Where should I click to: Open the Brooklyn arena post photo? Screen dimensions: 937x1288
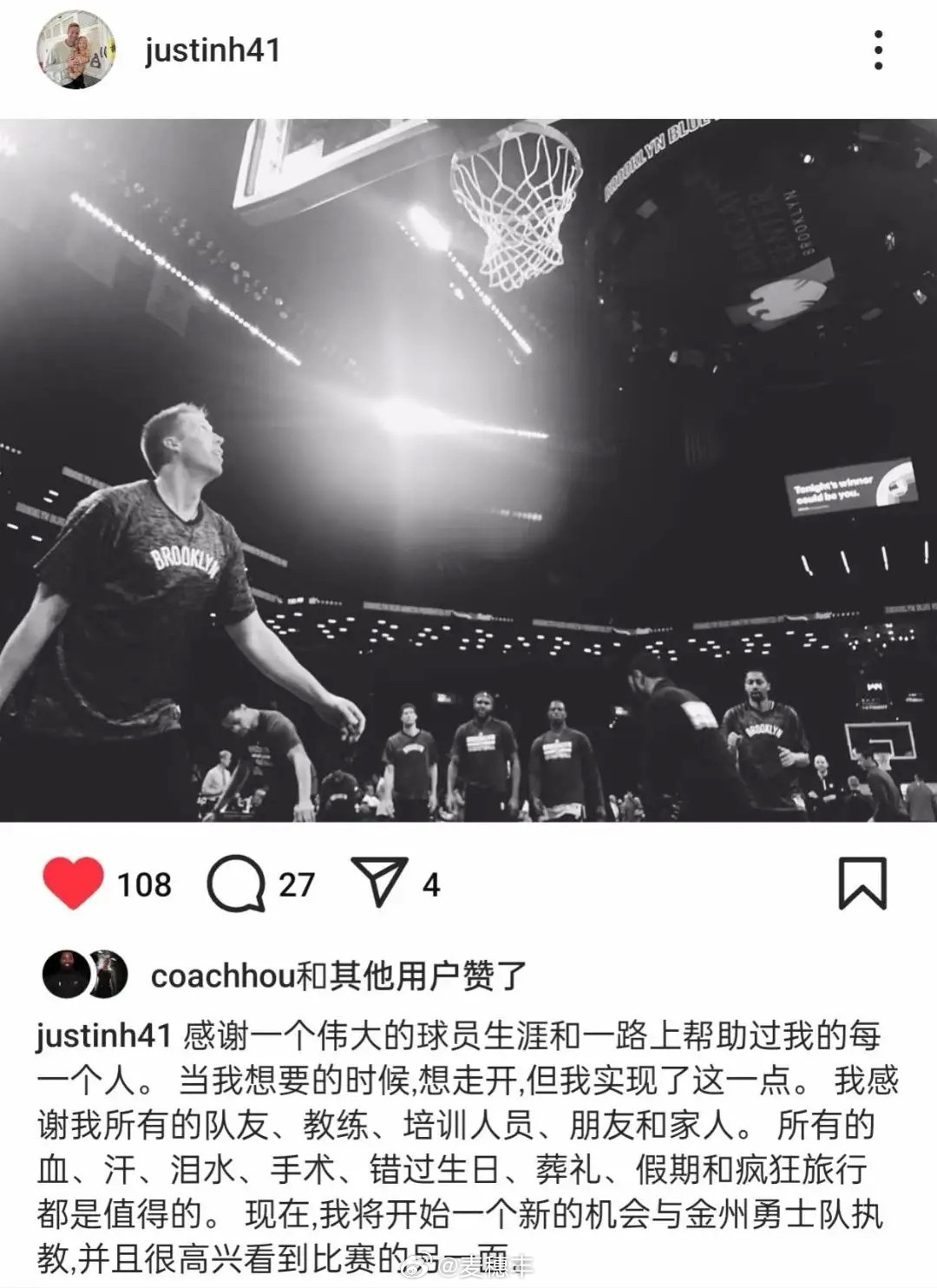pyautogui.click(x=468, y=470)
